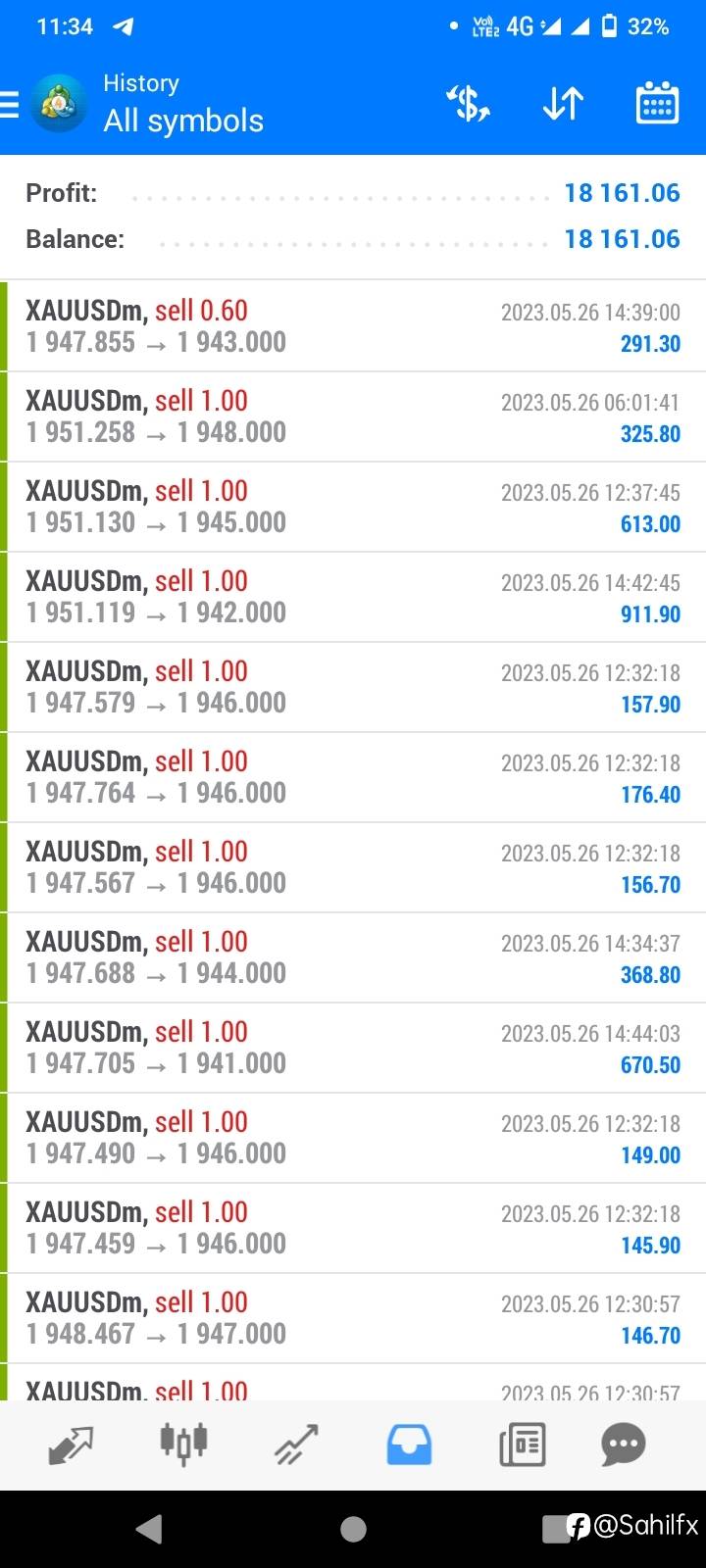The image size is (706, 1568).
Task: View the trade opened at 1 948.467
Action: [x=353, y=1318]
